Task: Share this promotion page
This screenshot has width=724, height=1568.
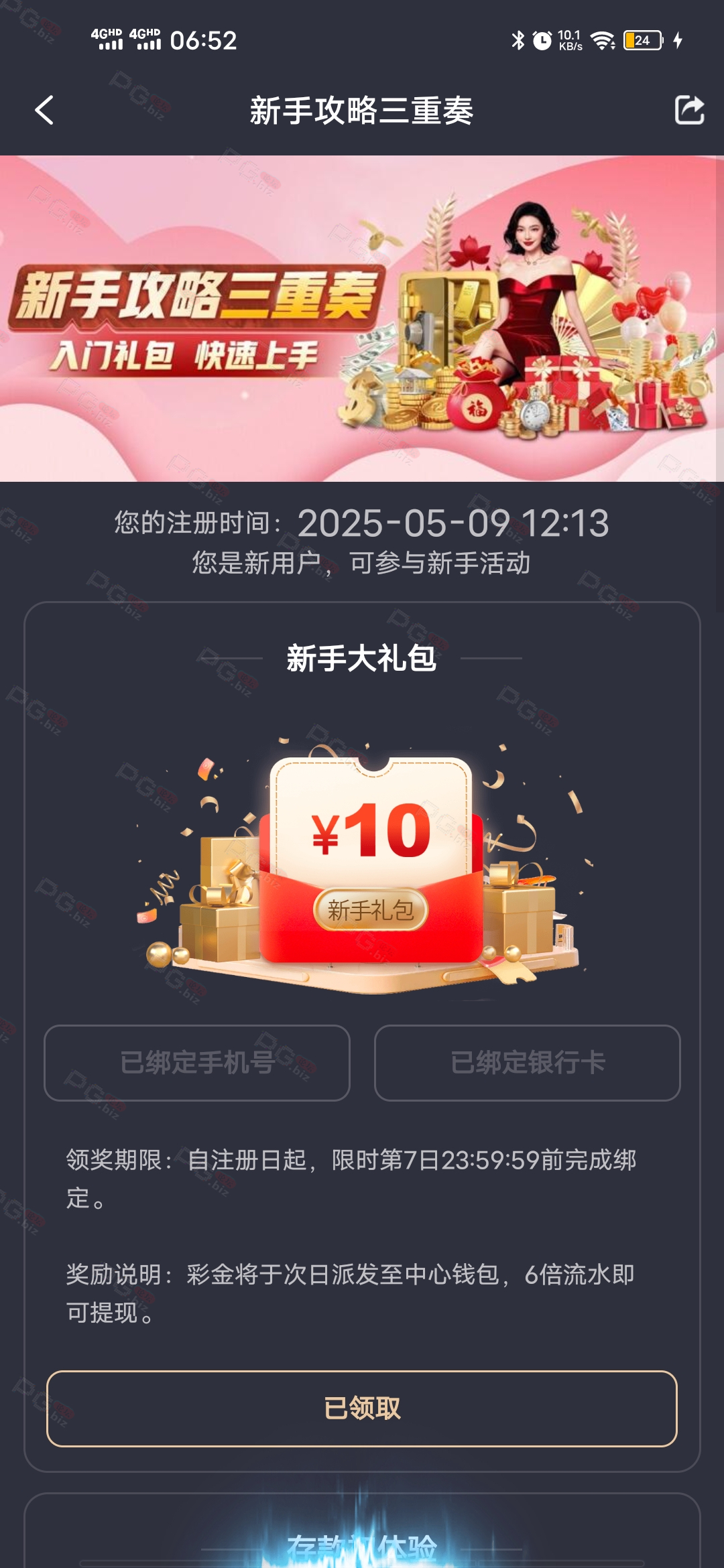Action: coord(689,110)
